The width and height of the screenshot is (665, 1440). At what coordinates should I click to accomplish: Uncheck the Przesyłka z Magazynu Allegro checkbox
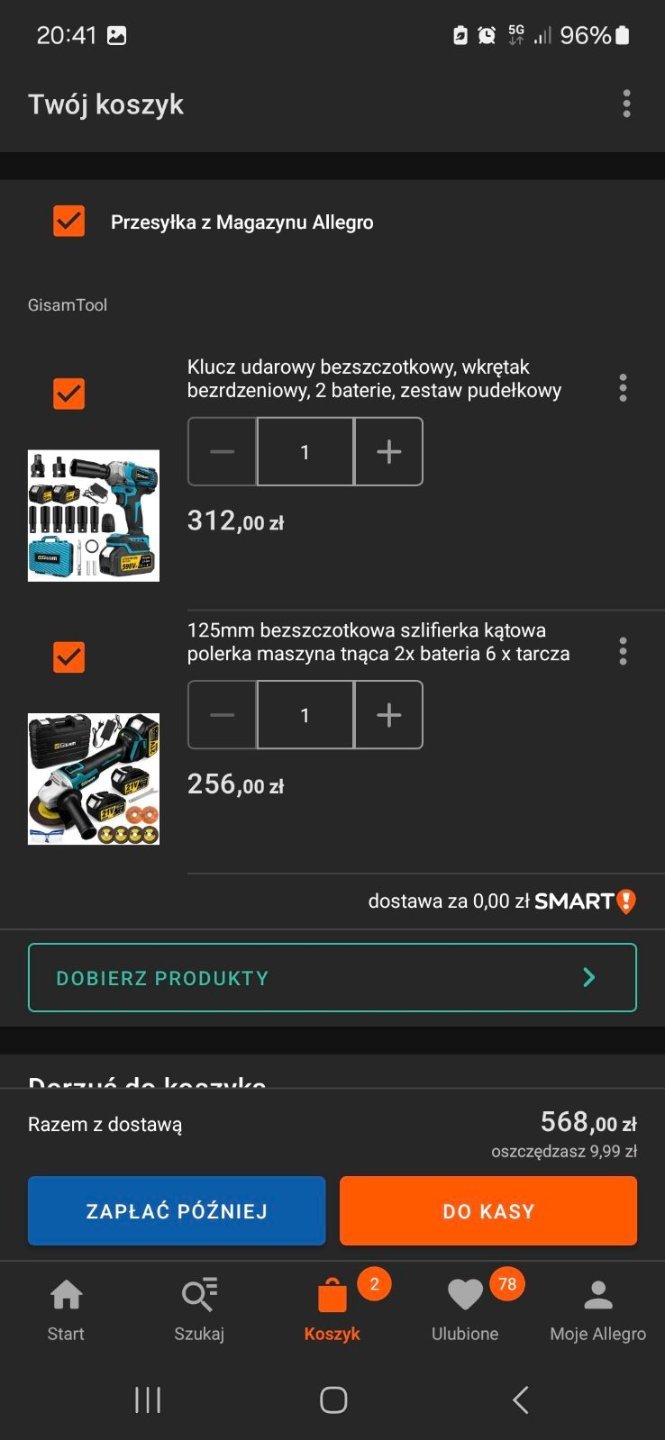point(69,221)
